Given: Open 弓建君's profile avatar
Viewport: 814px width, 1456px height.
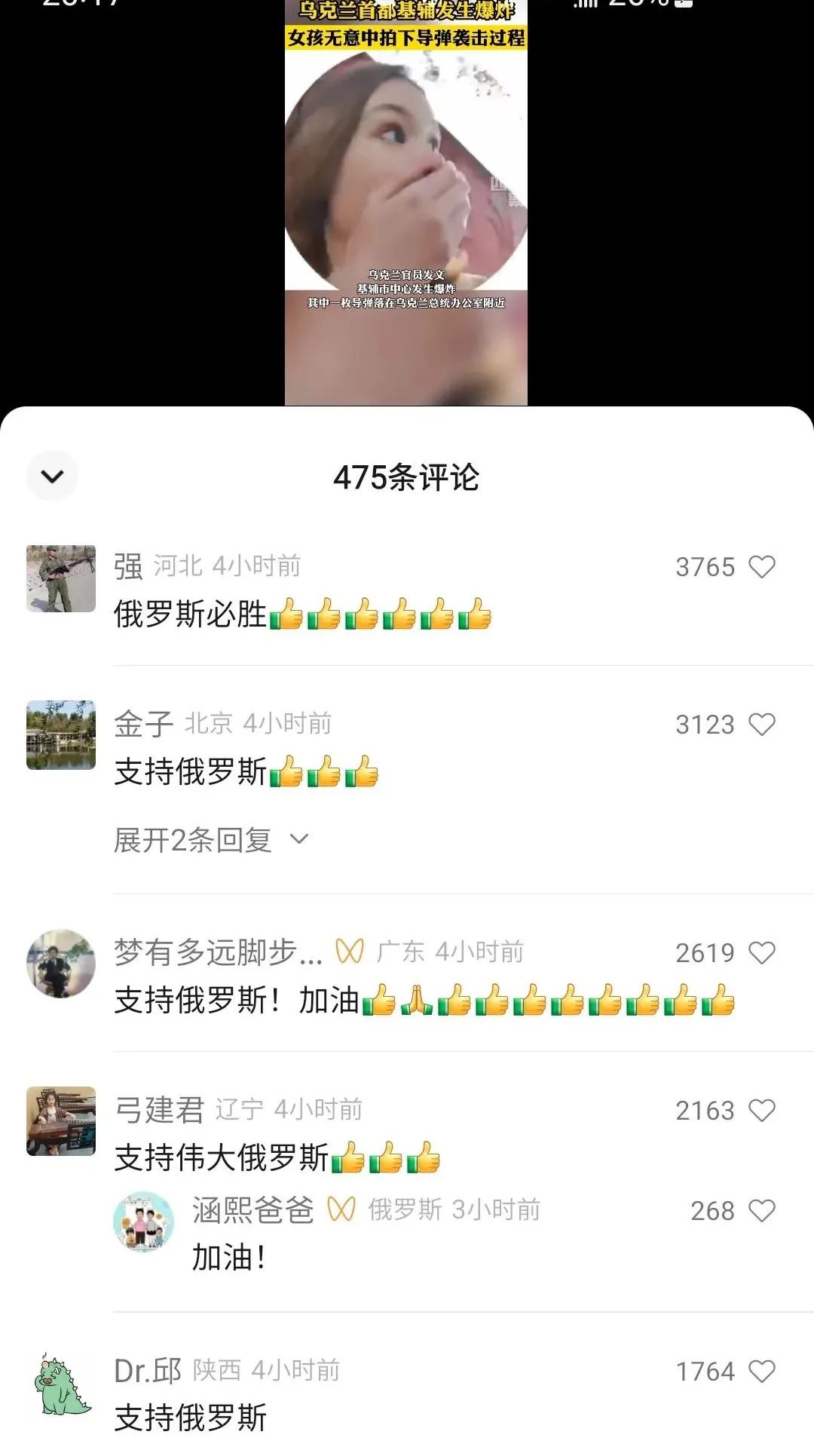Looking at the screenshot, I should [x=61, y=1121].
